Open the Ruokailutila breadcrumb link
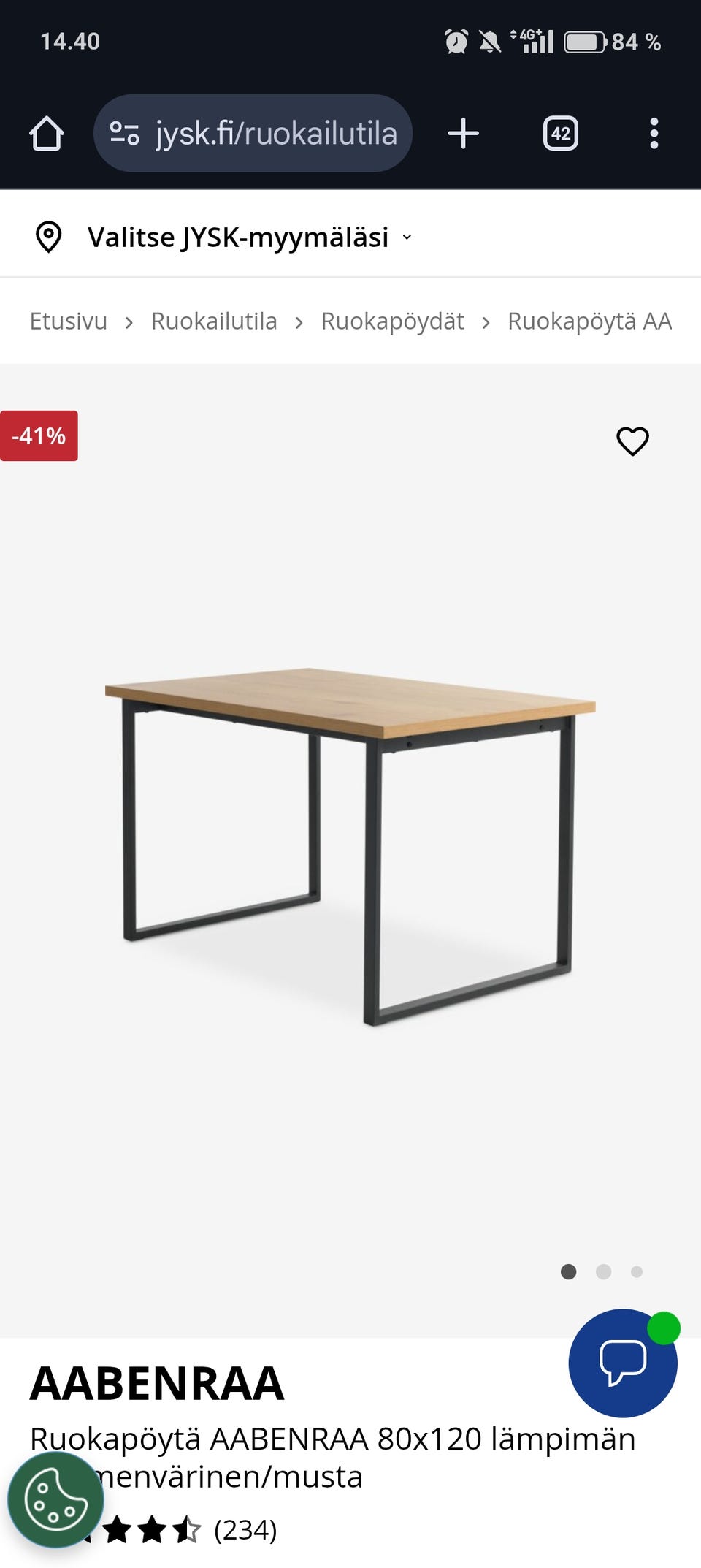The image size is (701, 1568). click(x=213, y=321)
